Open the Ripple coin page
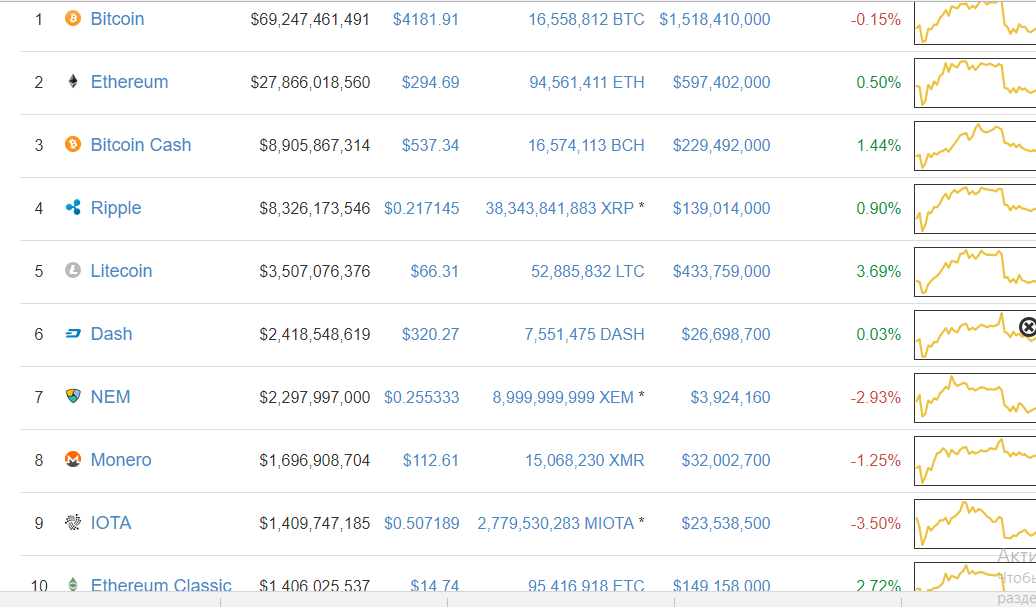 pos(116,208)
